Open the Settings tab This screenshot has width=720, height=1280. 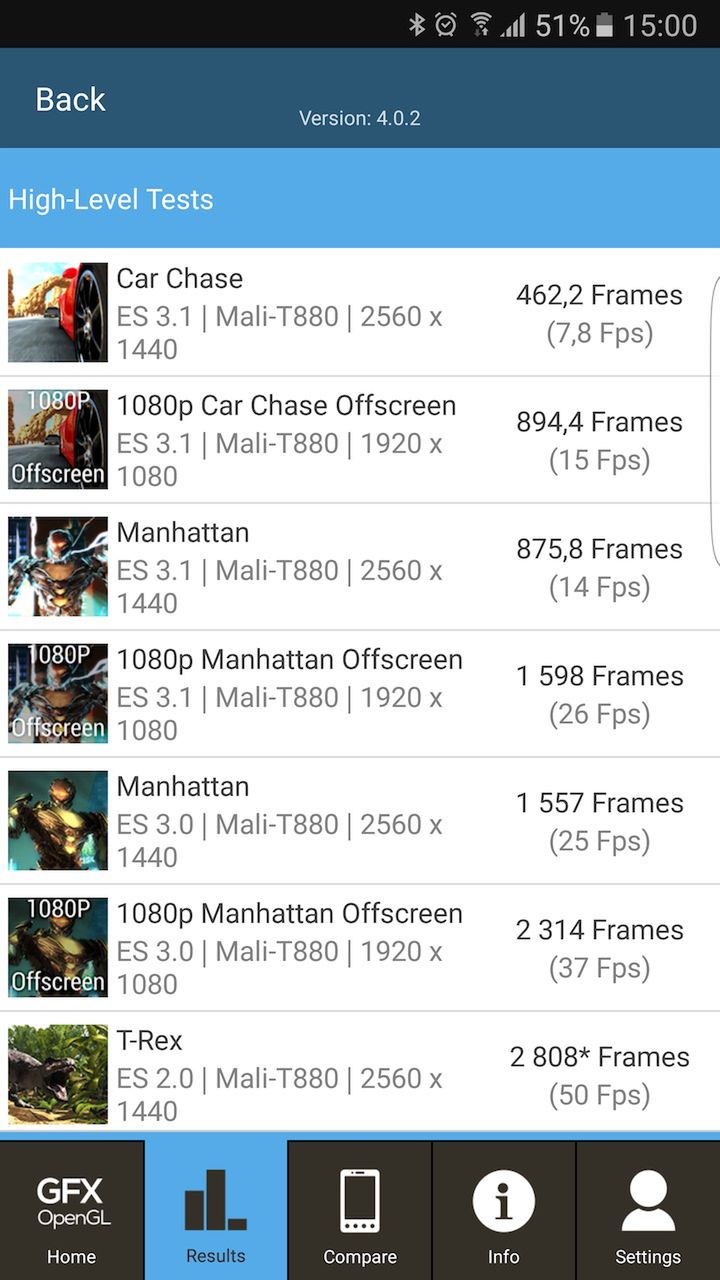pyautogui.click(x=648, y=1211)
